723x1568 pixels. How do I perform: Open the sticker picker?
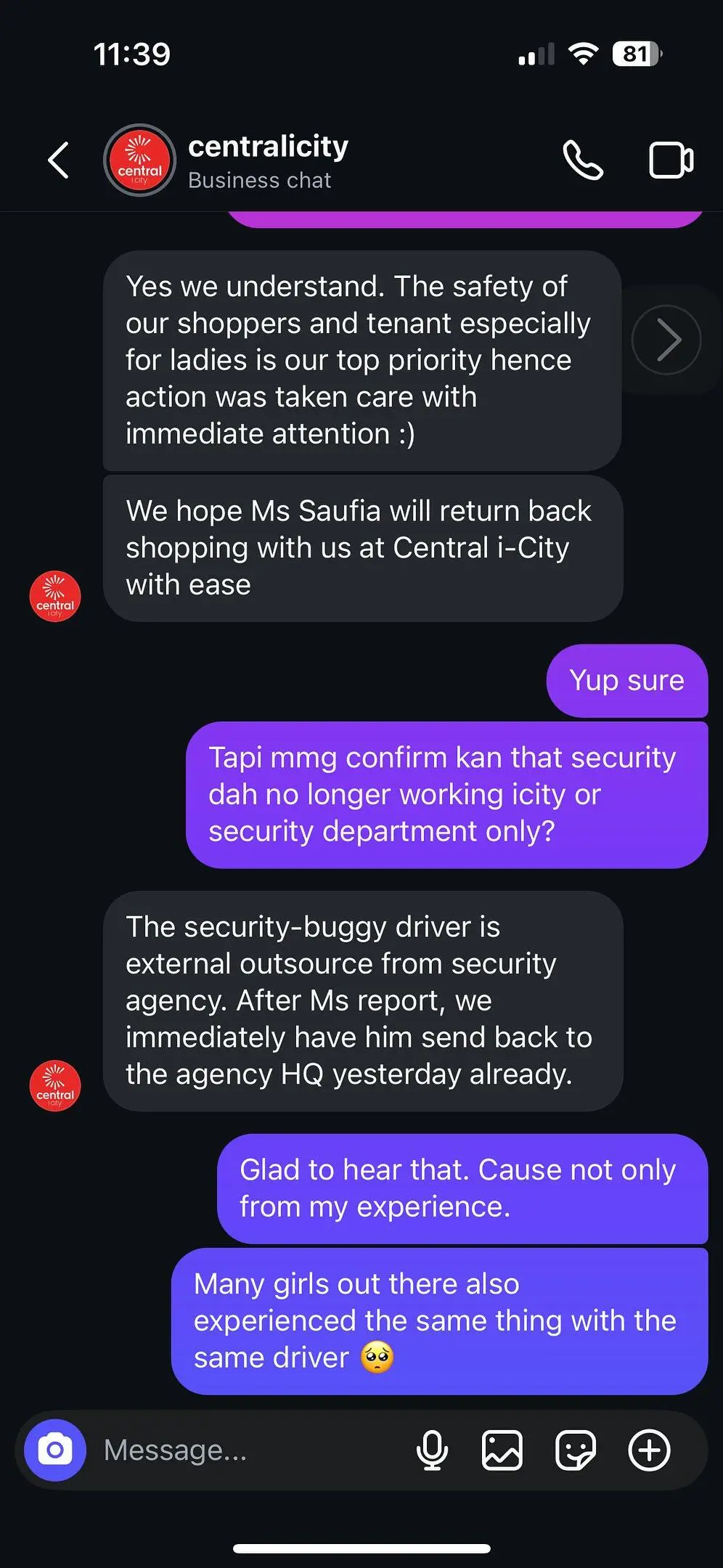pyautogui.click(x=576, y=1450)
